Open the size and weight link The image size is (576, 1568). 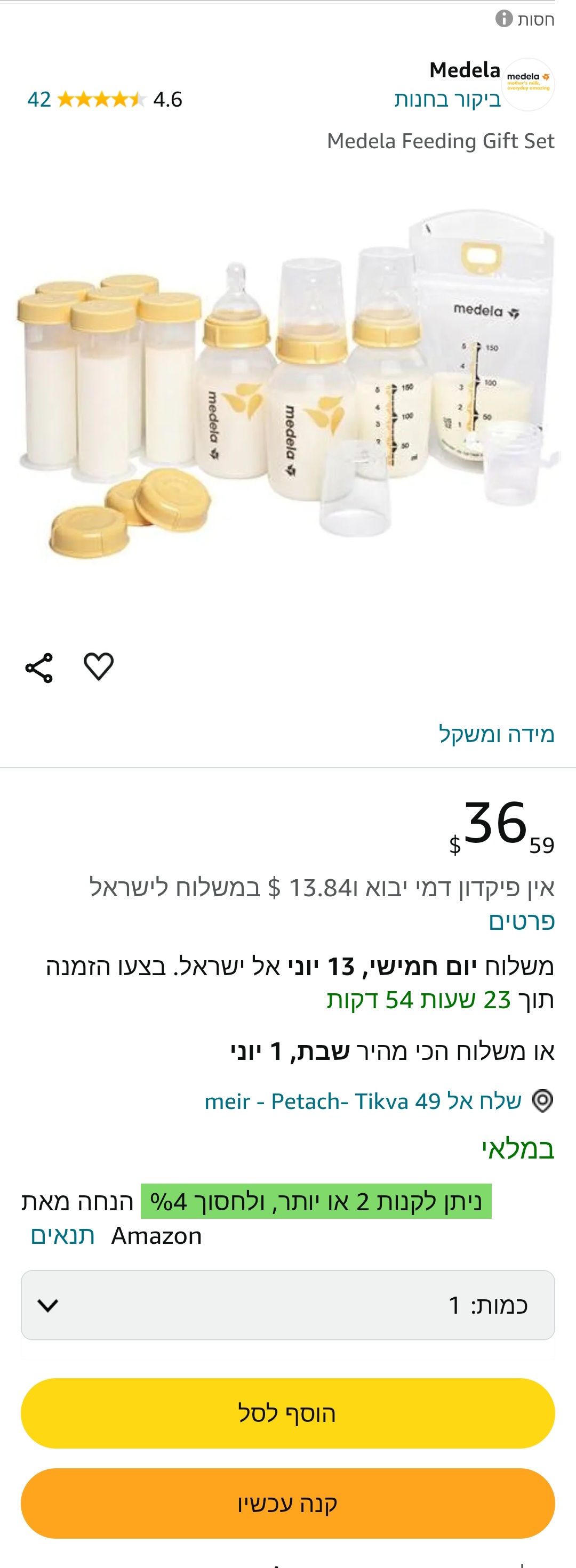(x=495, y=734)
